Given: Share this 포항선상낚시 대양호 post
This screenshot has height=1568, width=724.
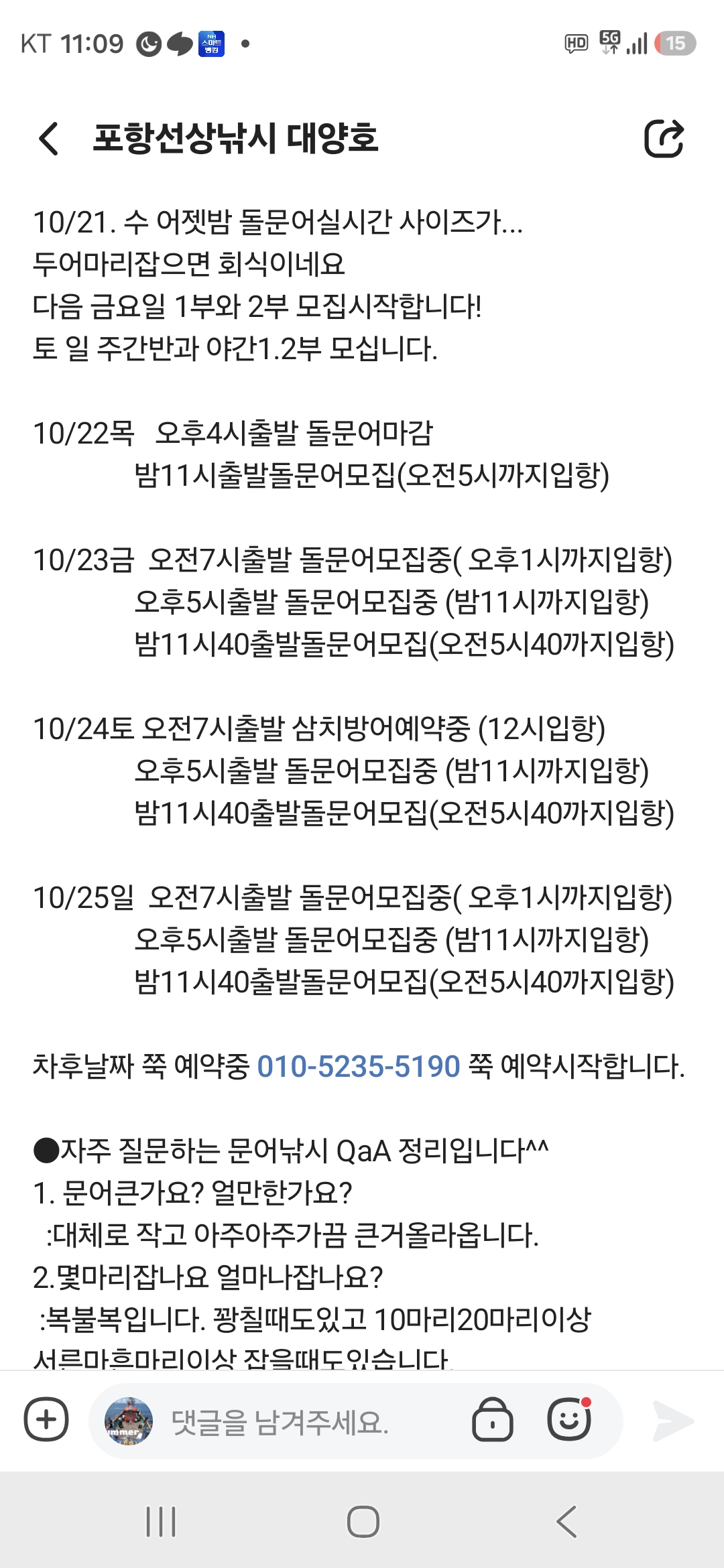Looking at the screenshot, I should [x=664, y=139].
